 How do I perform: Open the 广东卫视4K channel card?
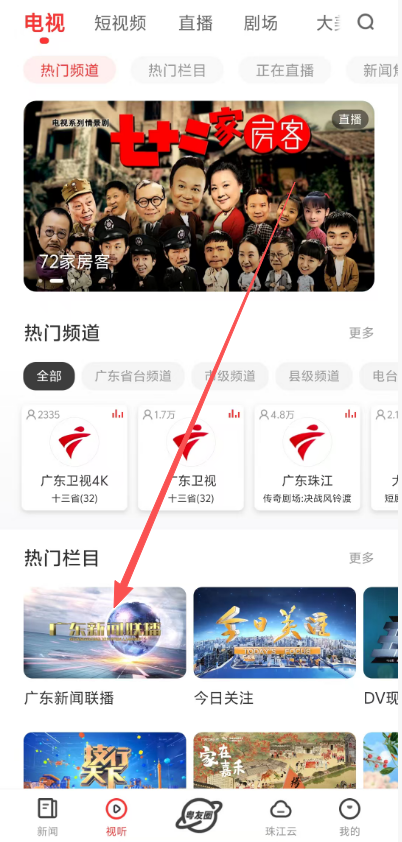click(75, 458)
